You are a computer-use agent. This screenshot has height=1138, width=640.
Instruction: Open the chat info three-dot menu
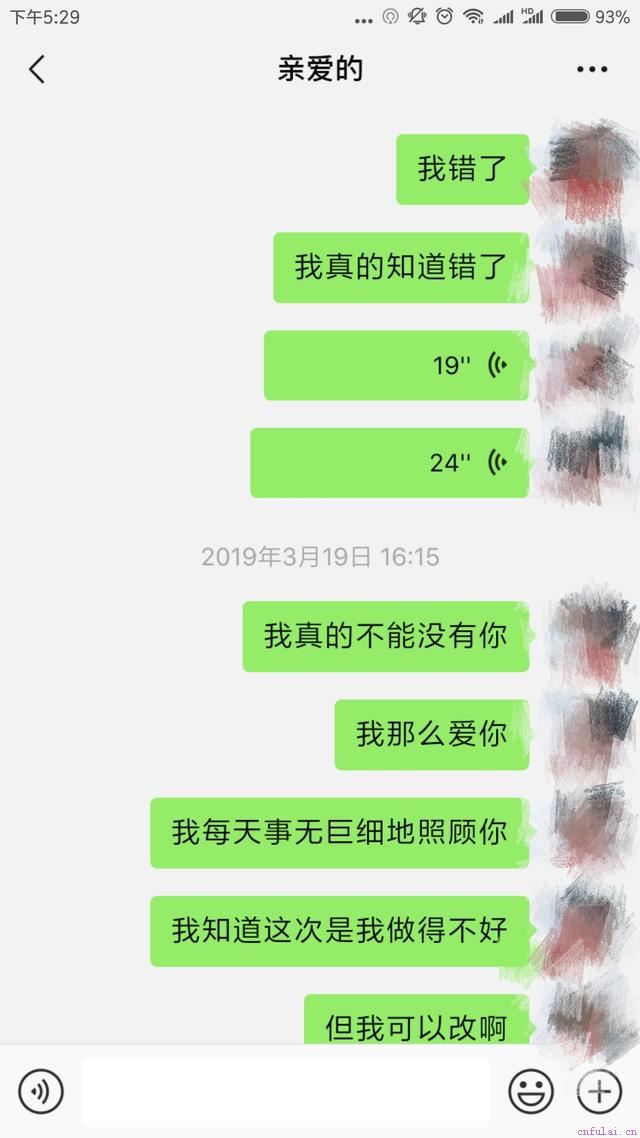(592, 69)
